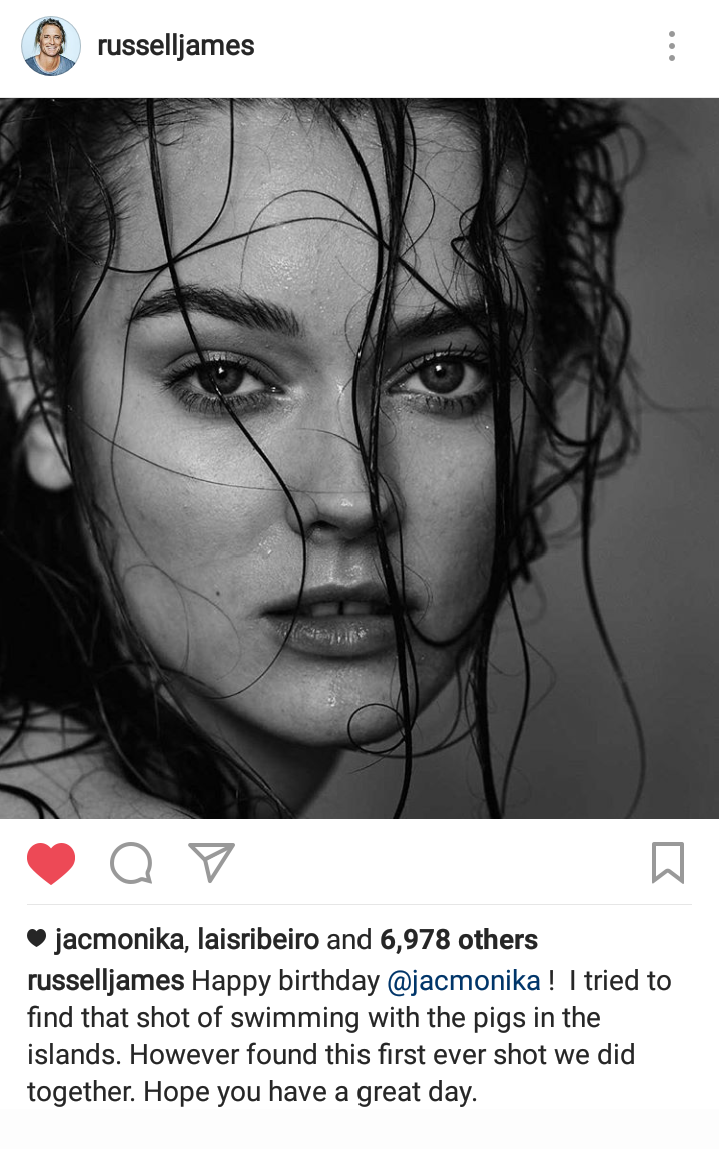Image resolution: width=719 pixels, height=1149 pixels.
Task: Open comments with the speech bubble icon
Action: click(131, 863)
